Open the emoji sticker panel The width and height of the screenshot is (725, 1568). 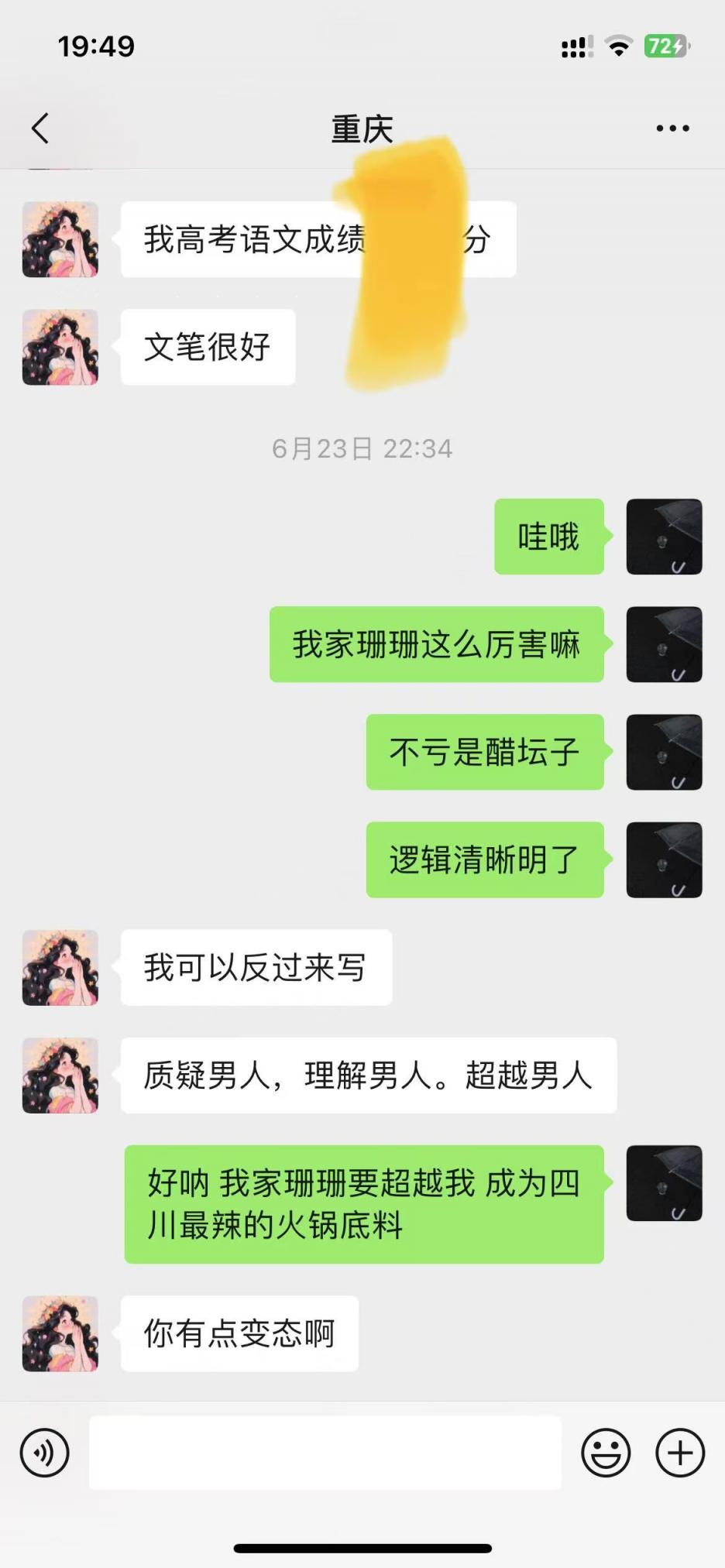[606, 1453]
